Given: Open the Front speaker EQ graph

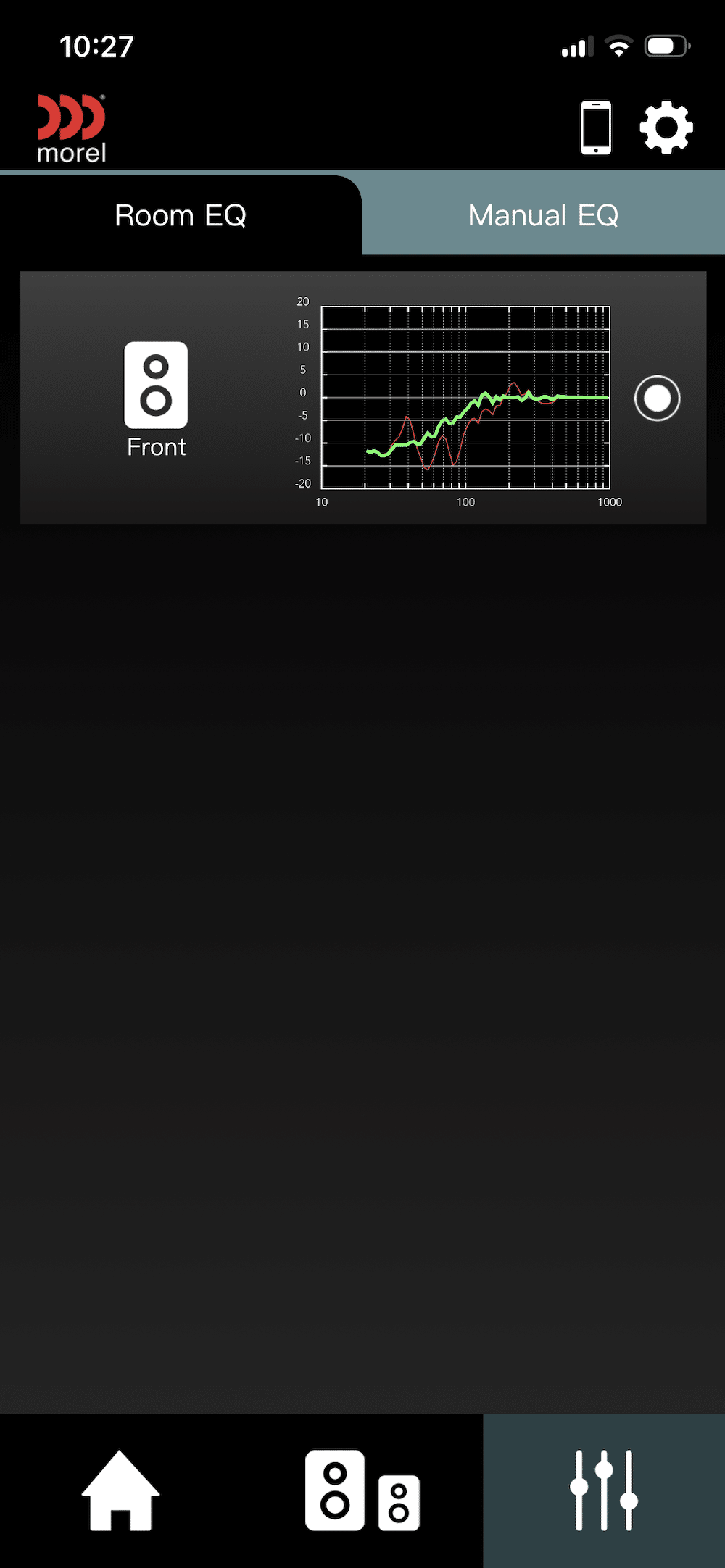Looking at the screenshot, I should [x=465, y=398].
